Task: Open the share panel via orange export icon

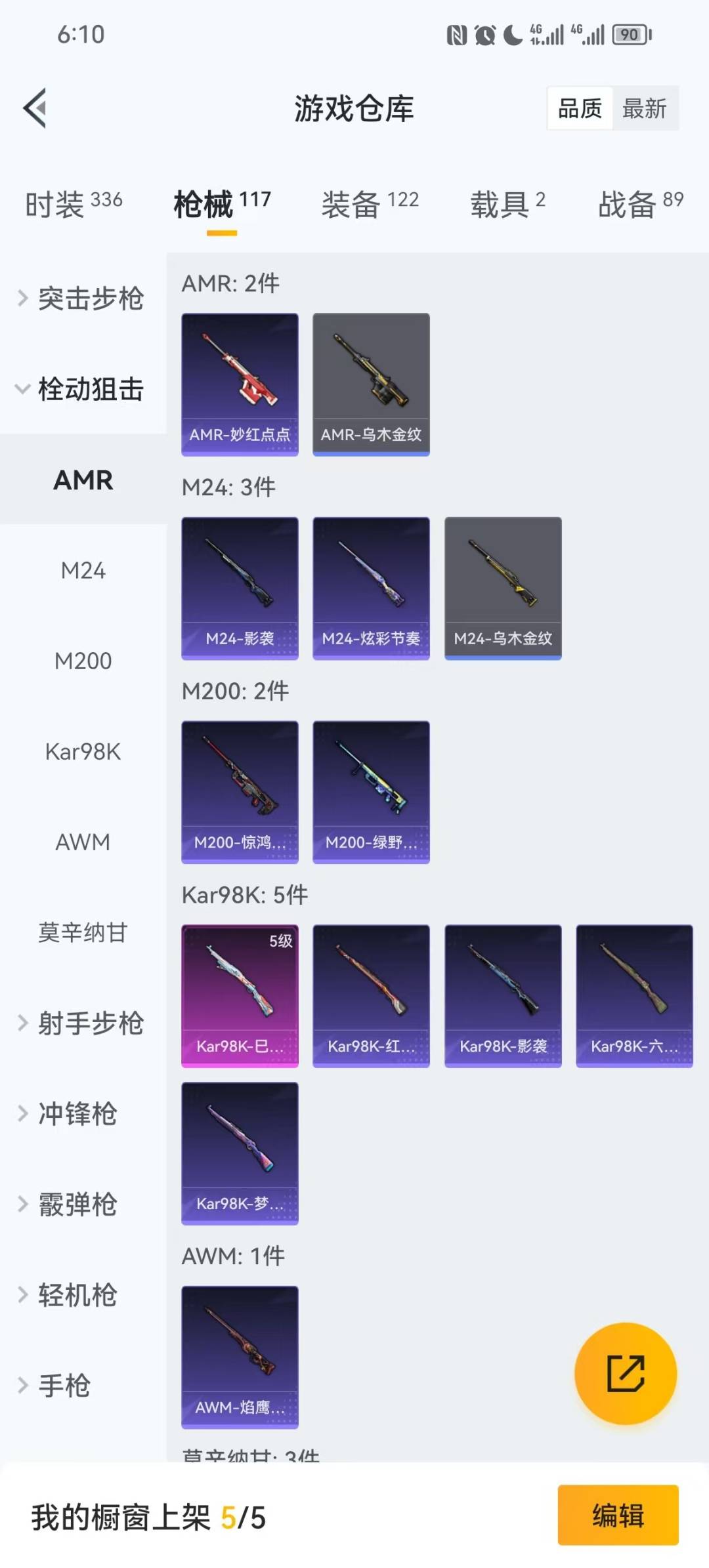Action: coord(626,1374)
